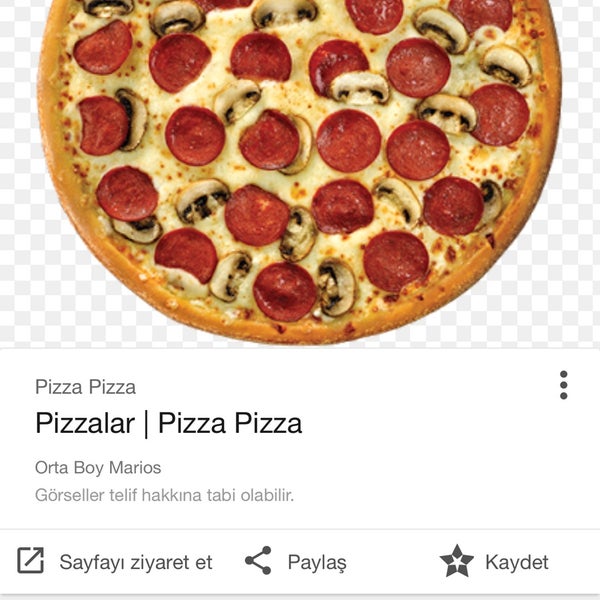The height and width of the screenshot is (600, 600).
Task: Open the Pizzalar | Pizza Pizza title link
Action: pyautogui.click(x=168, y=423)
